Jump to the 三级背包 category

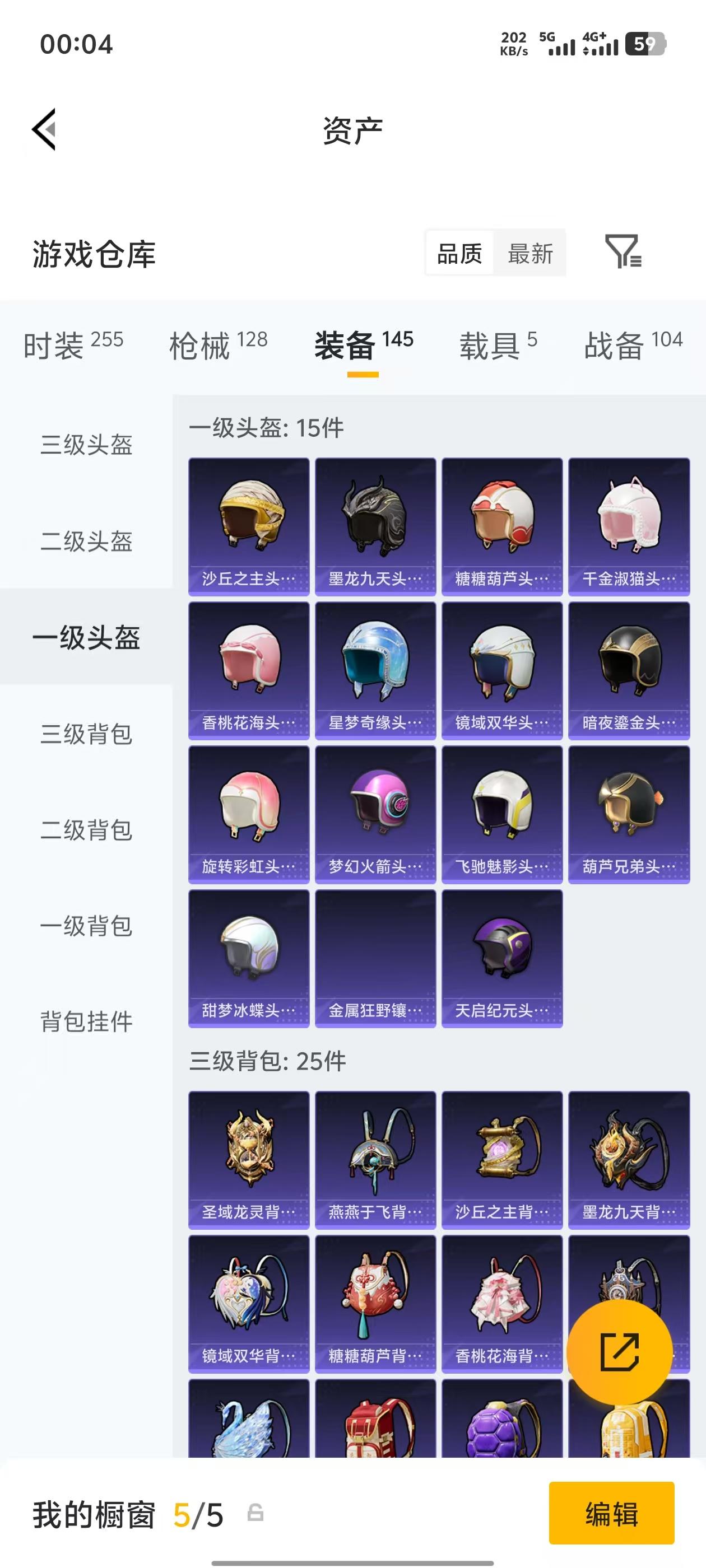point(86,734)
